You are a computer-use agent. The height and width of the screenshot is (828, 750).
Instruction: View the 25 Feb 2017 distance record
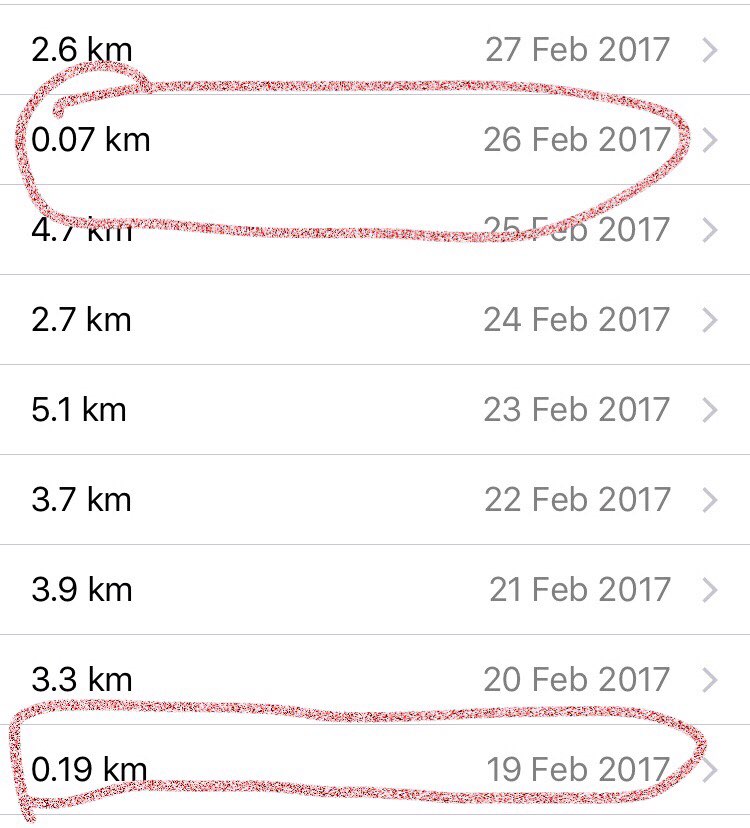pos(375,229)
